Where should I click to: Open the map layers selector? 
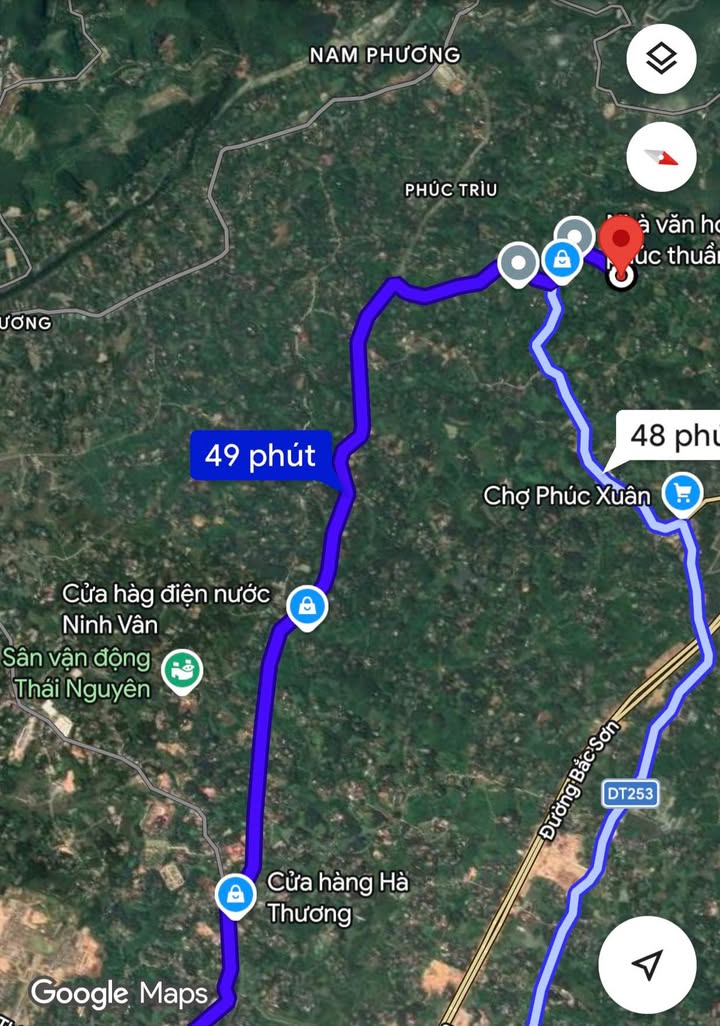[x=661, y=60]
